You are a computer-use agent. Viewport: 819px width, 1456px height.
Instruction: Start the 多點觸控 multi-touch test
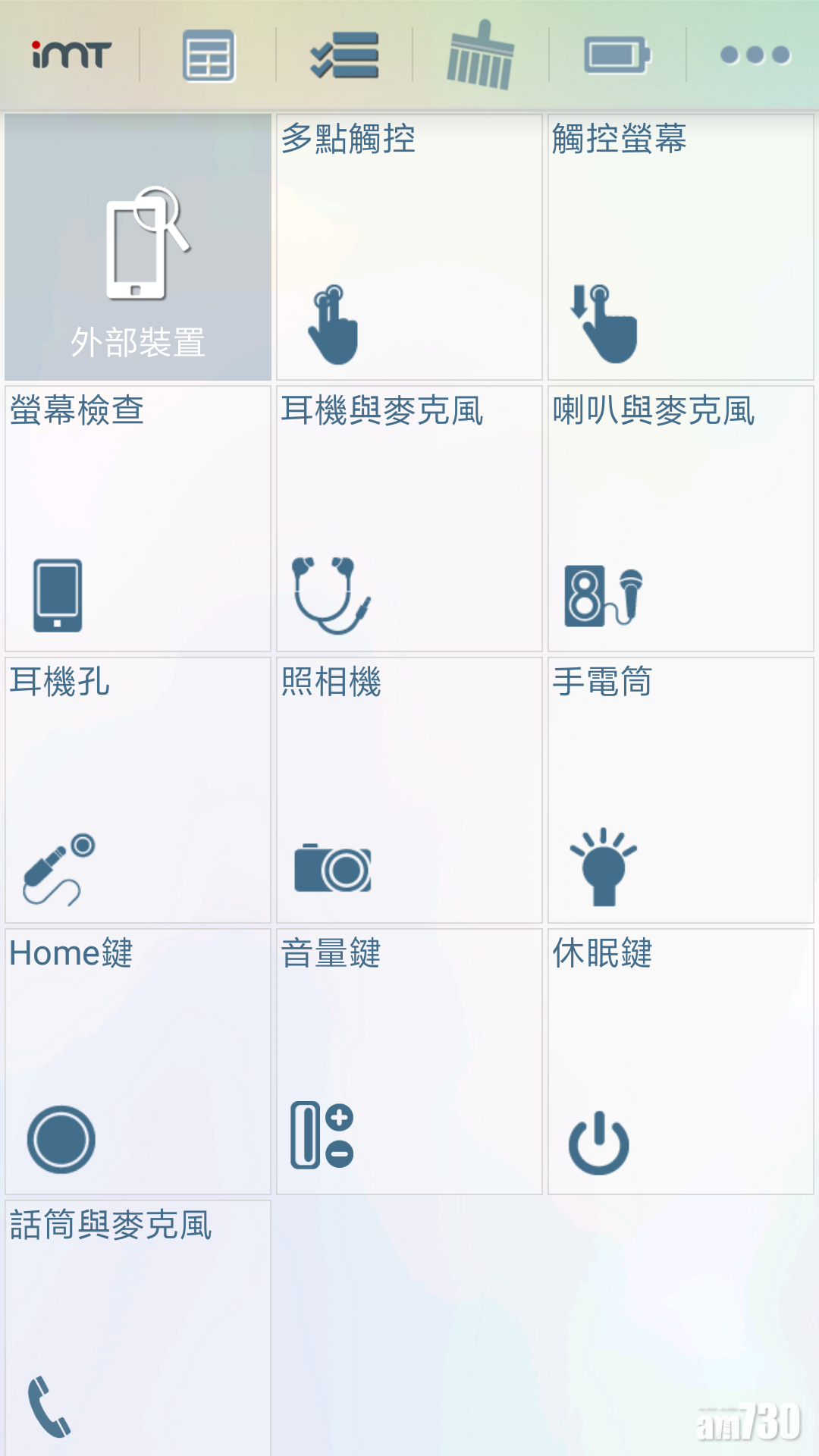[409, 247]
